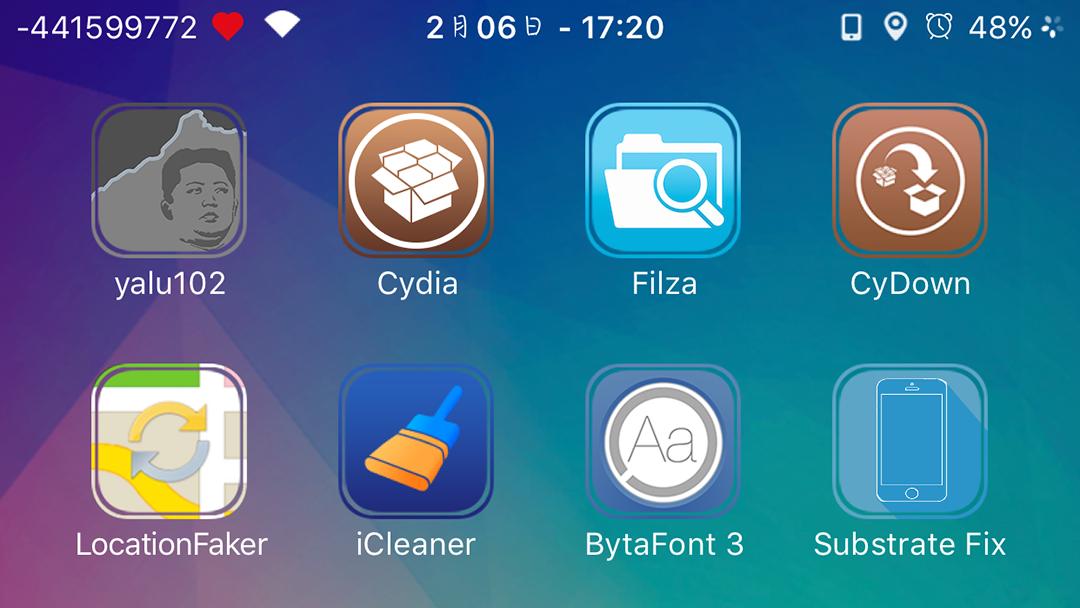Start iCleaner
Screen dimensions: 1080x608
coord(416,441)
